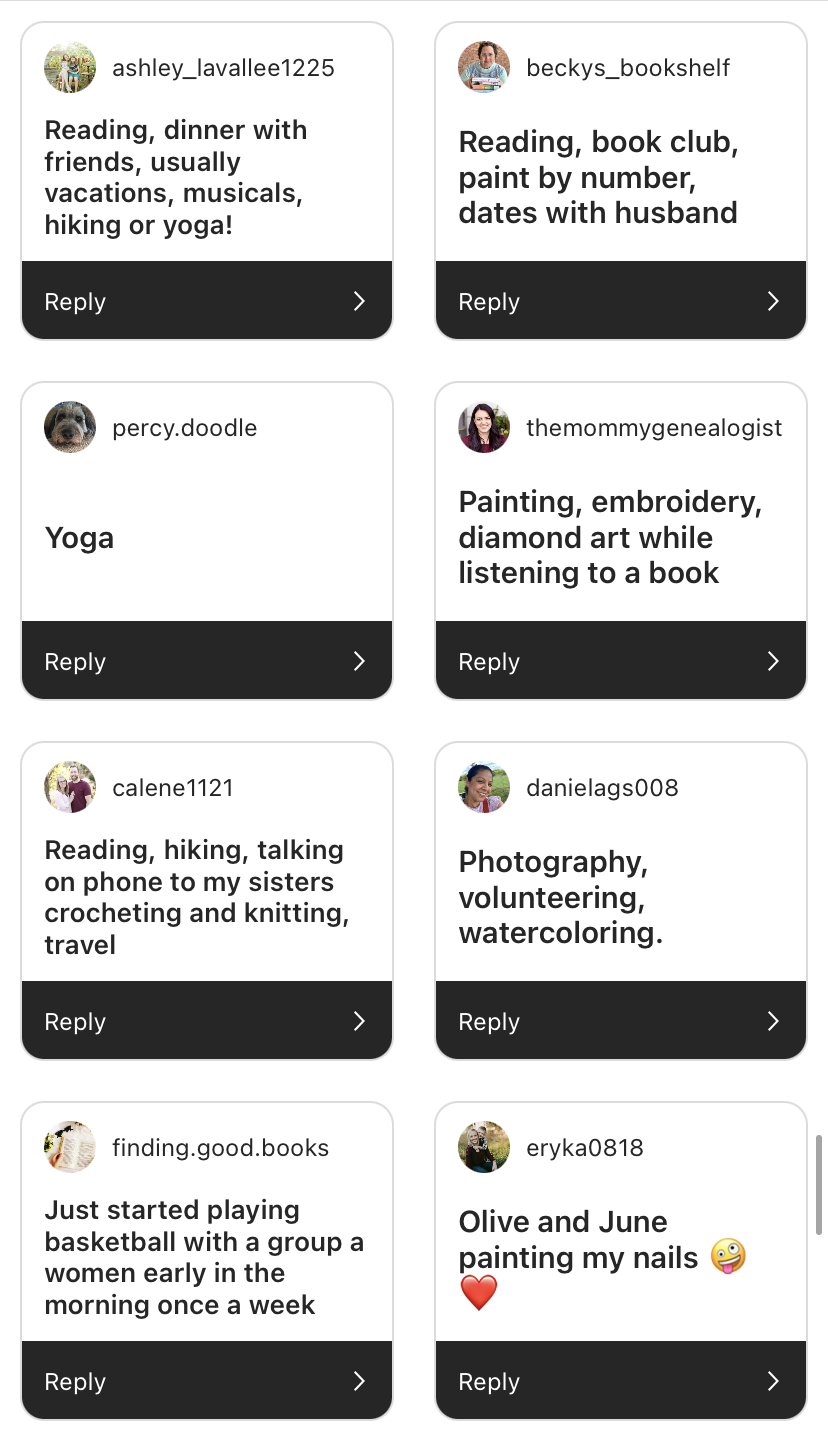Screen dimensions: 828x1436
Task: Reply to percy.doodle's Yoga answer
Action: coord(206,661)
